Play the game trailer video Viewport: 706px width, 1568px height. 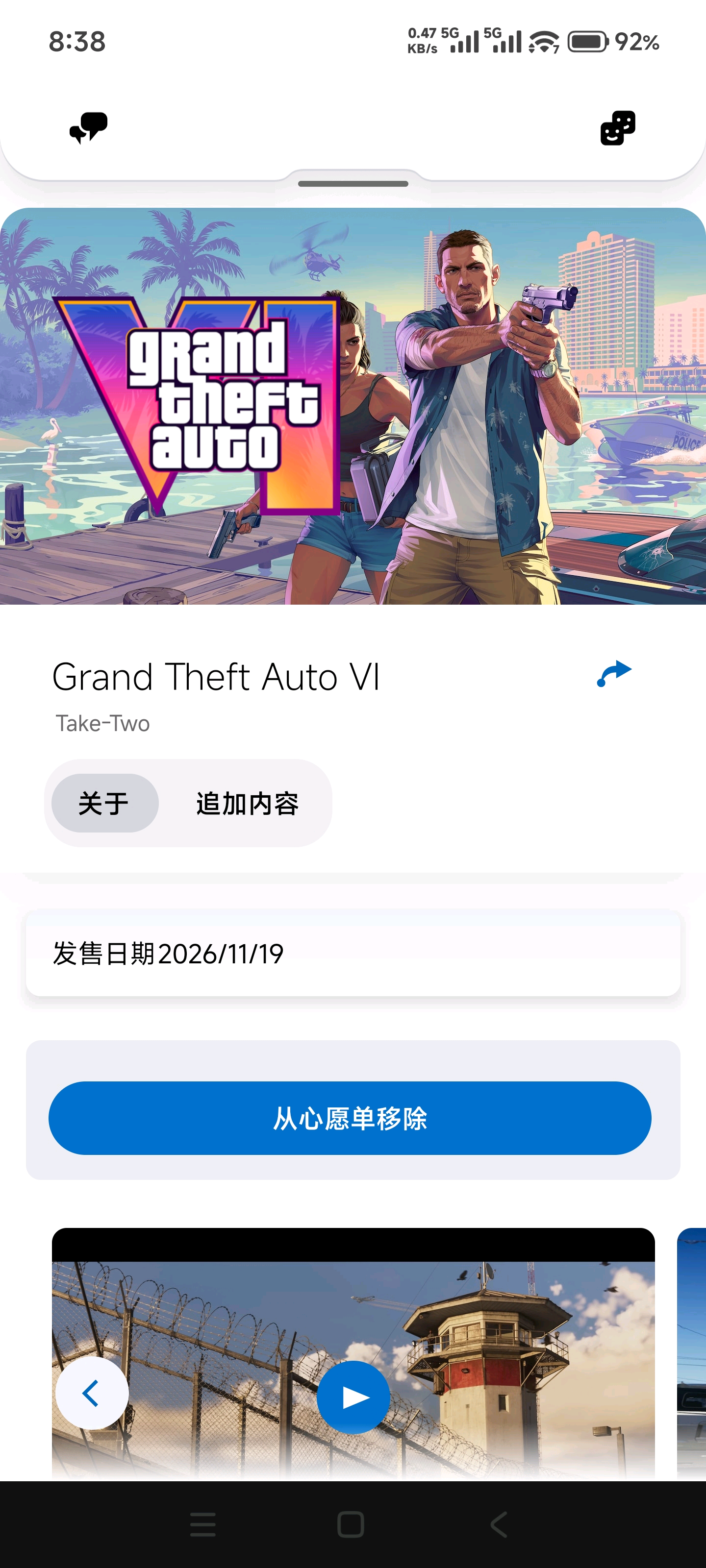point(353,1397)
